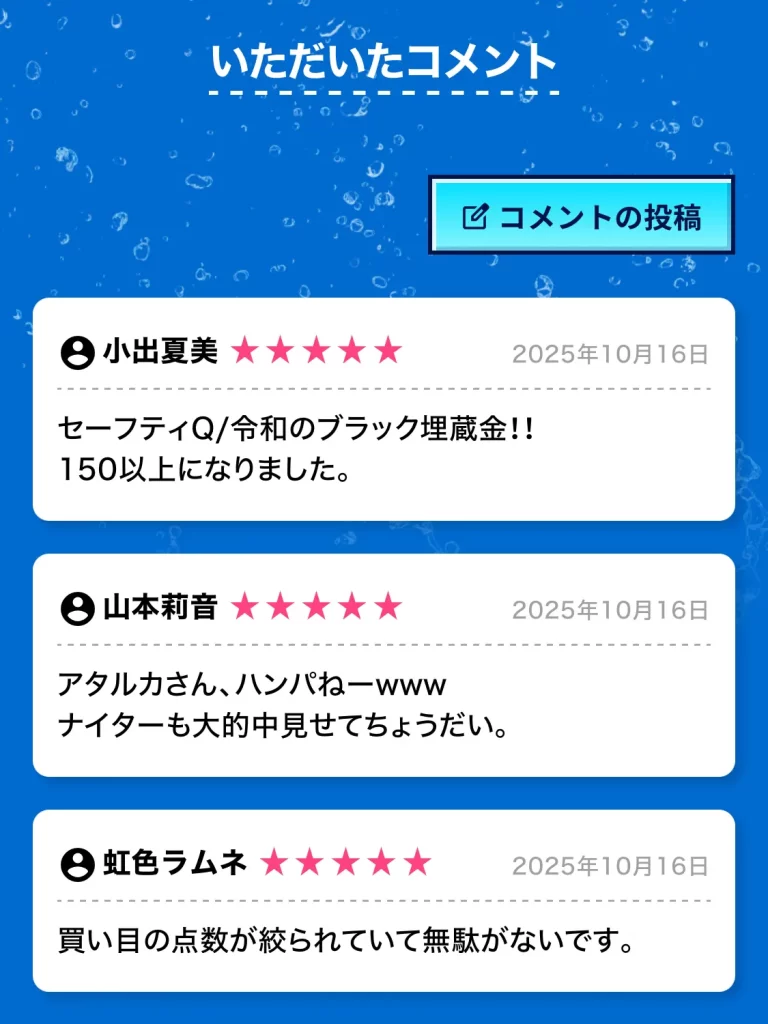This screenshot has width=768, height=1024.
Task: Open 小出夏美's comment card
Action: 384,408
